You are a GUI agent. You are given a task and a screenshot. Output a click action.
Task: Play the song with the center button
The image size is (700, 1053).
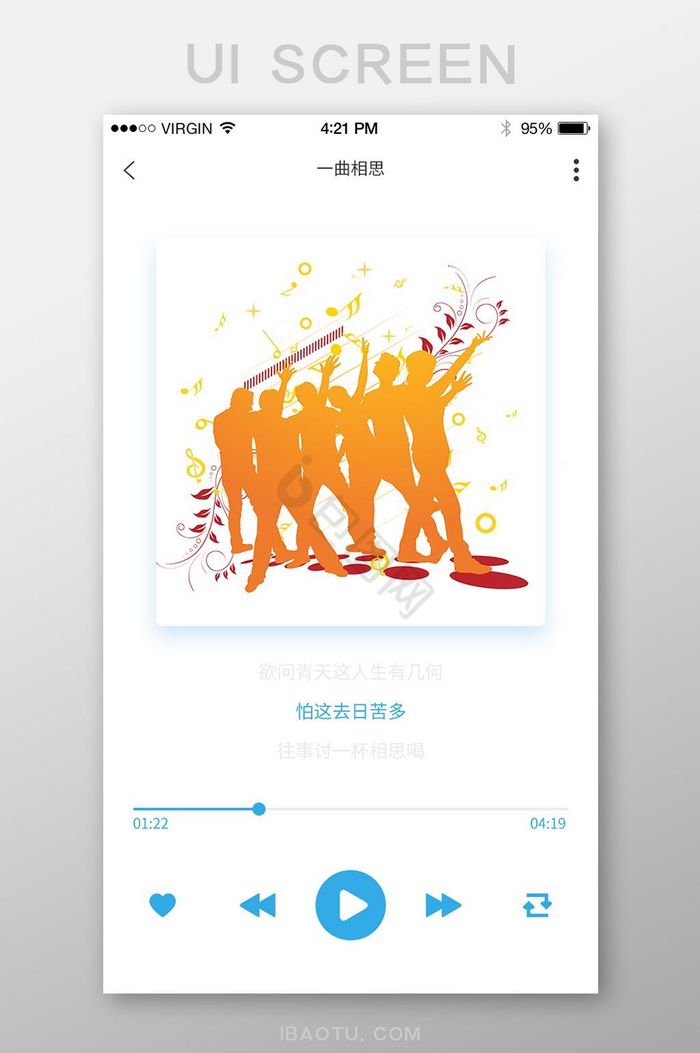(350, 905)
